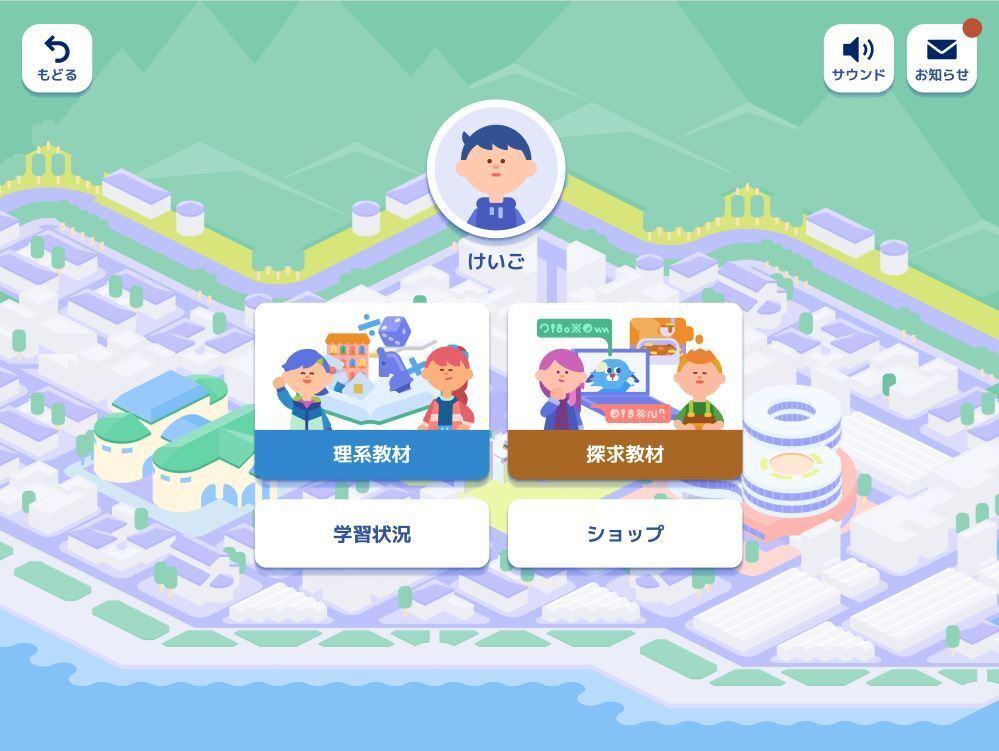Open the お知らせ notifications mailbox
The image size is (999, 751).
tap(941, 58)
